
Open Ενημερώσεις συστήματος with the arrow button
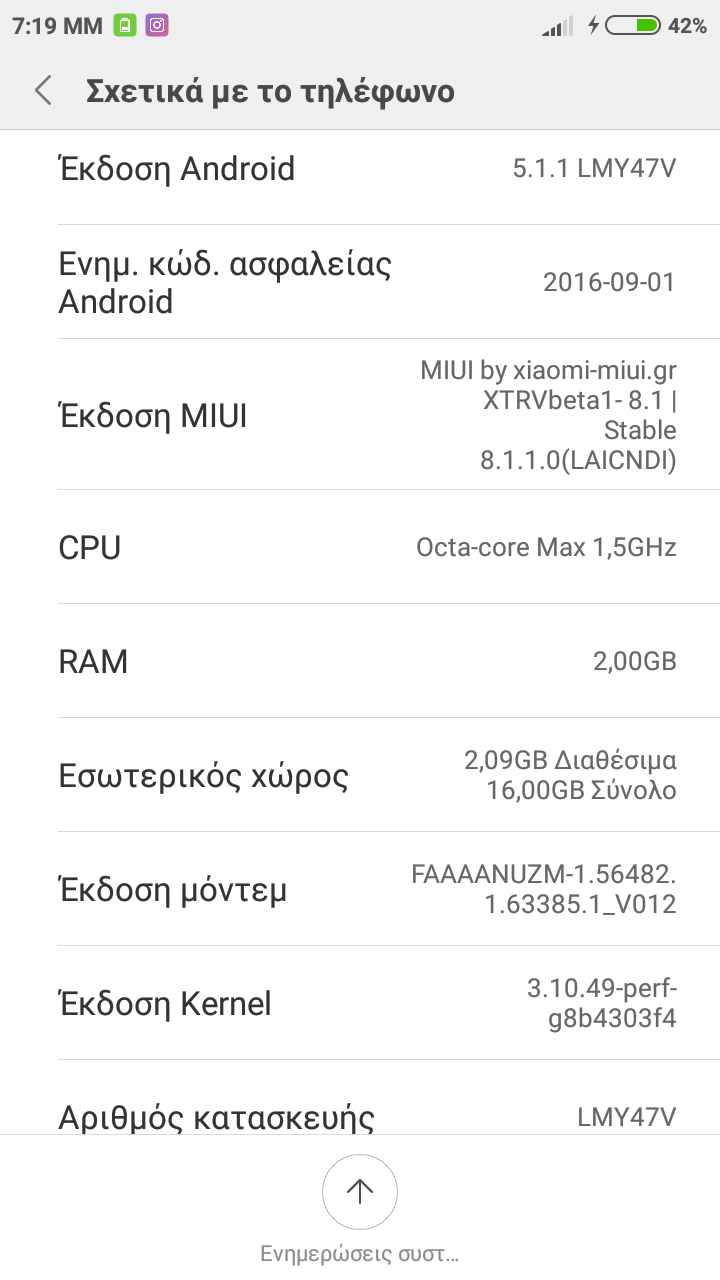359,1191
